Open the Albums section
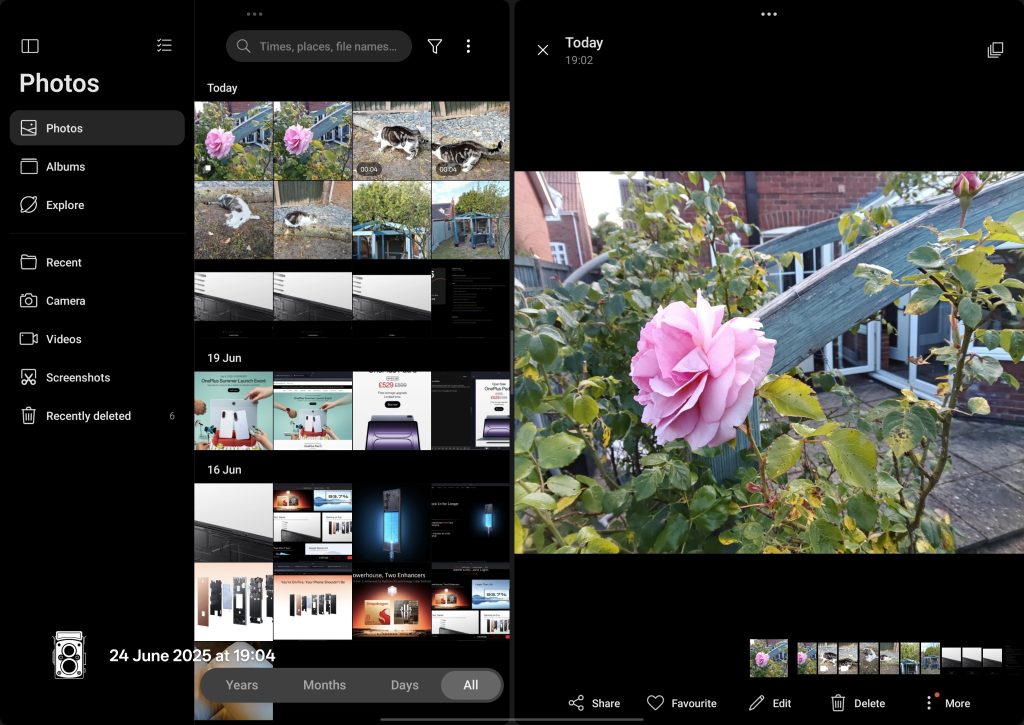The height and width of the screenshot is (725, 1024). tap(65, 167)
